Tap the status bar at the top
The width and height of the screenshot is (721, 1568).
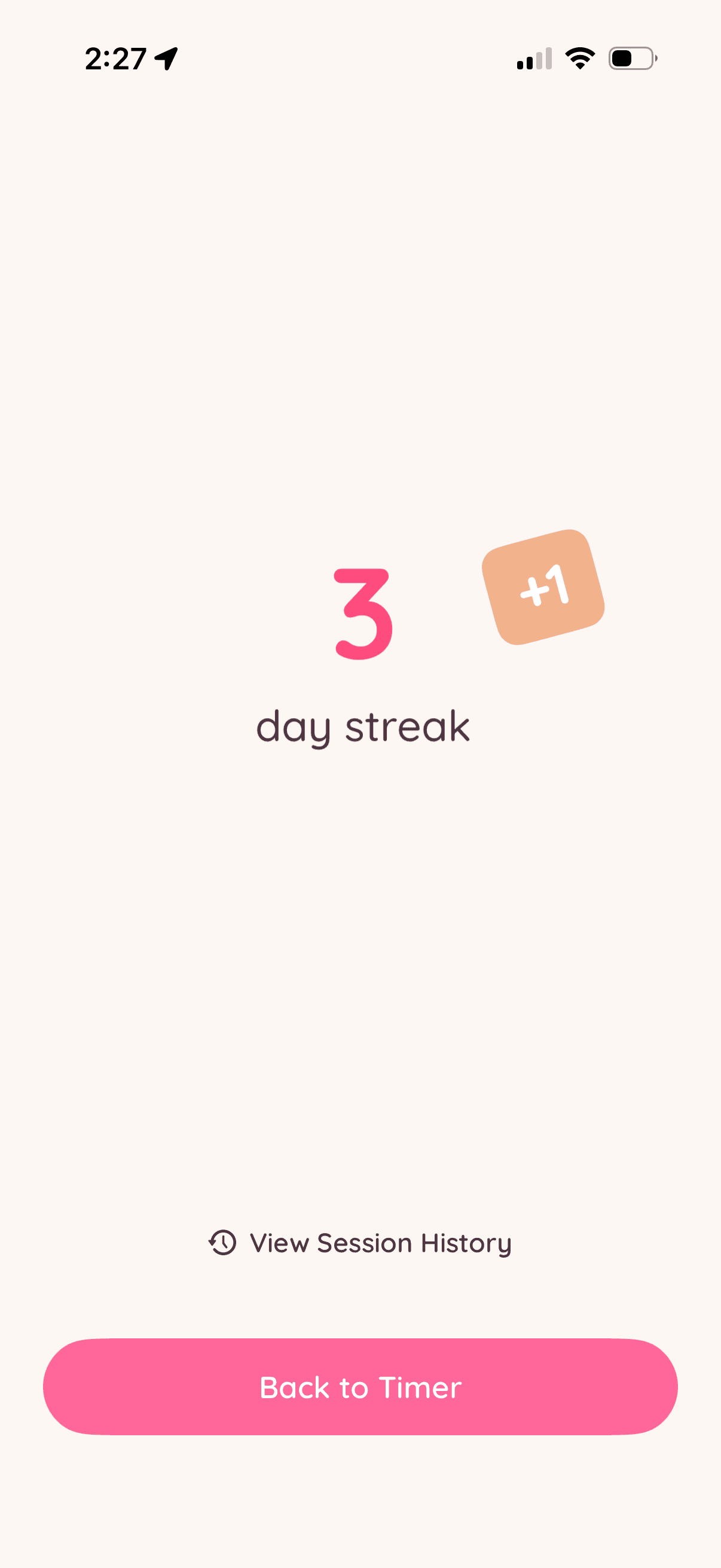[360, 58]
